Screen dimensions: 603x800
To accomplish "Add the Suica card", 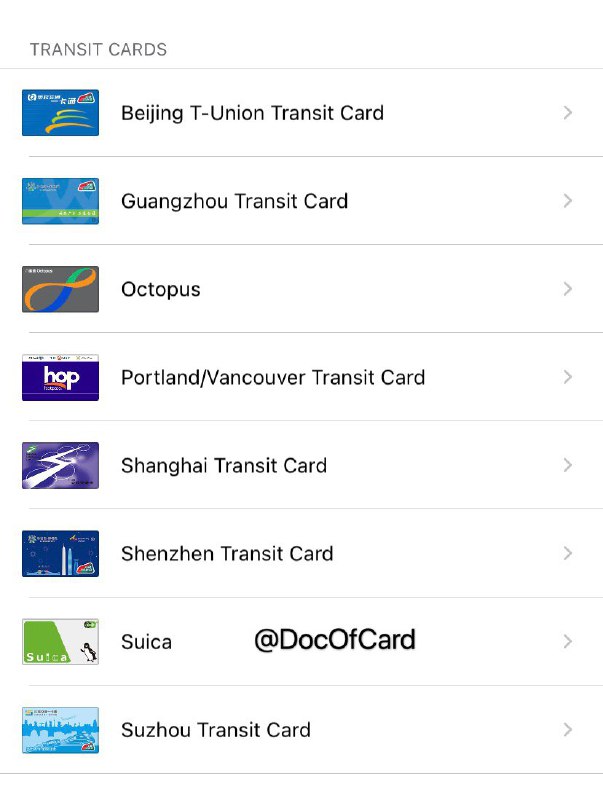I will point(147,641).
